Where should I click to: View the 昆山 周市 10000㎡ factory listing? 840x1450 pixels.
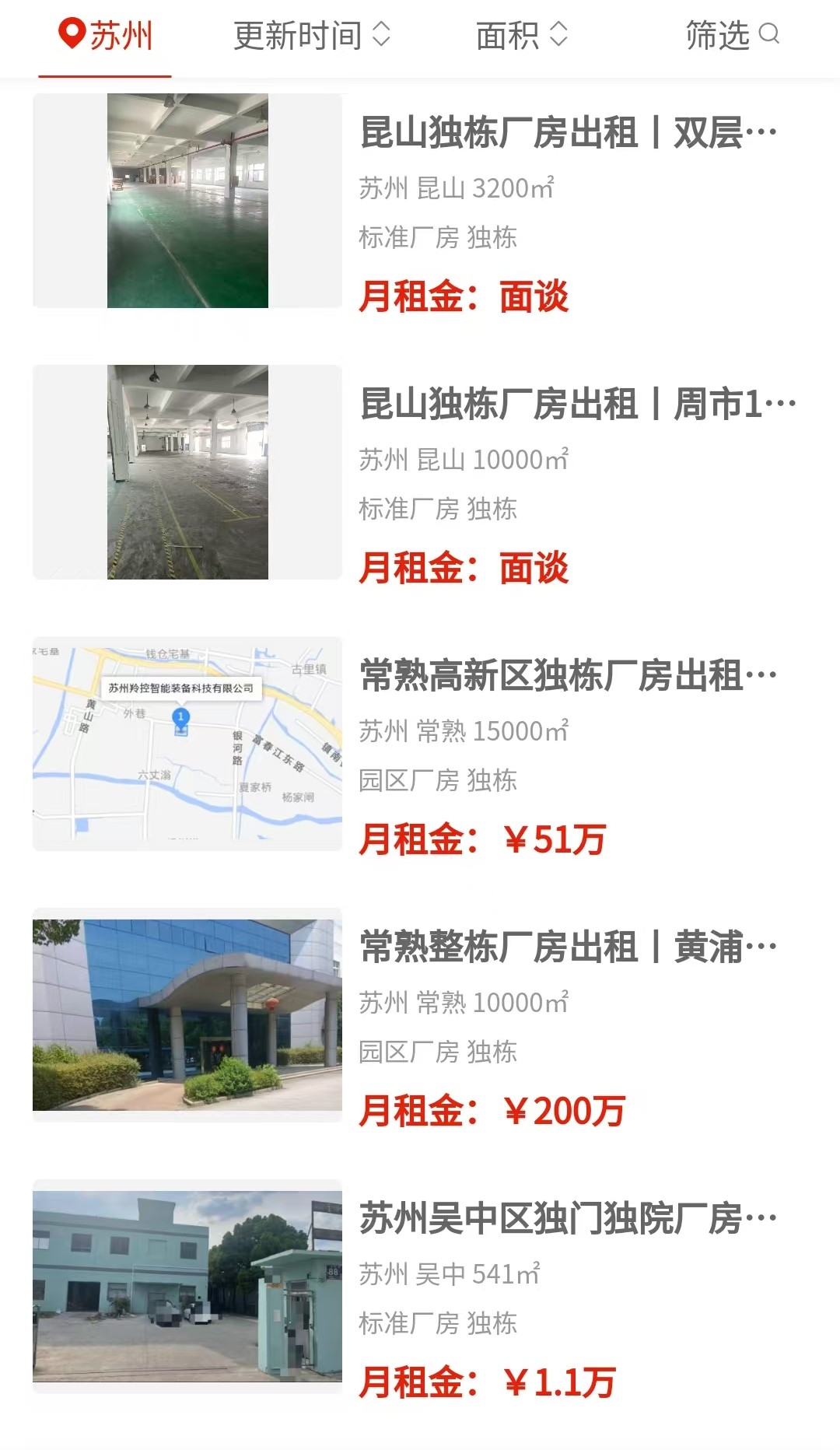[x=577, y=405]
